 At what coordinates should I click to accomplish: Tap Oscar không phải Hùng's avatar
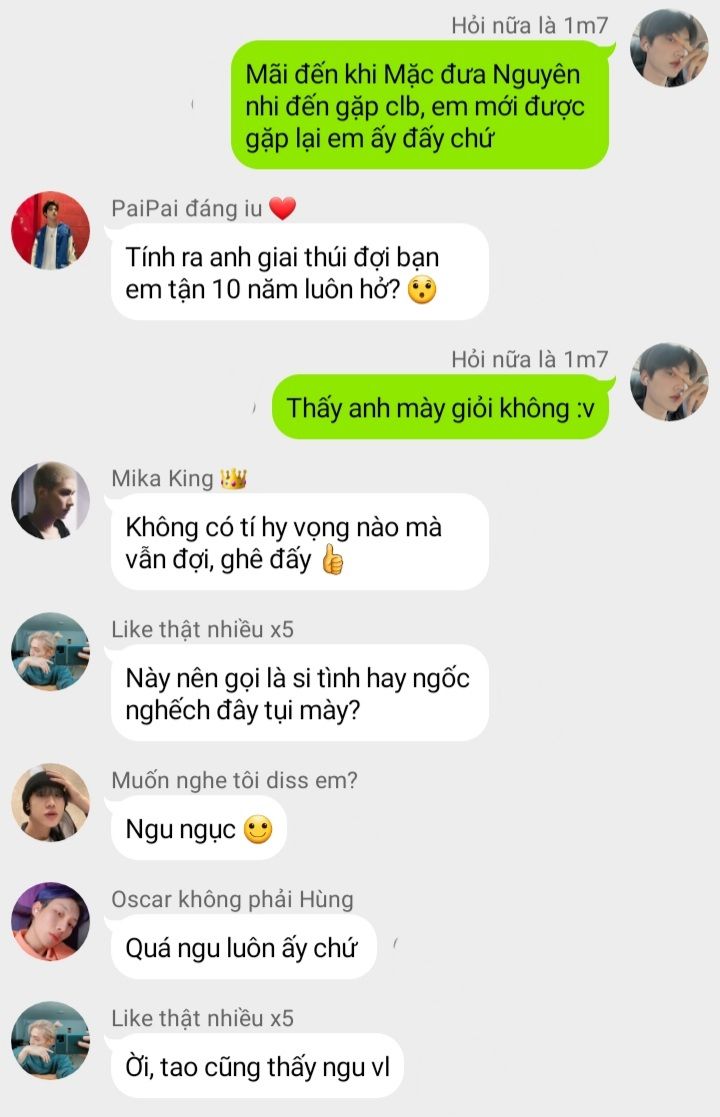(x=50, y=921)
